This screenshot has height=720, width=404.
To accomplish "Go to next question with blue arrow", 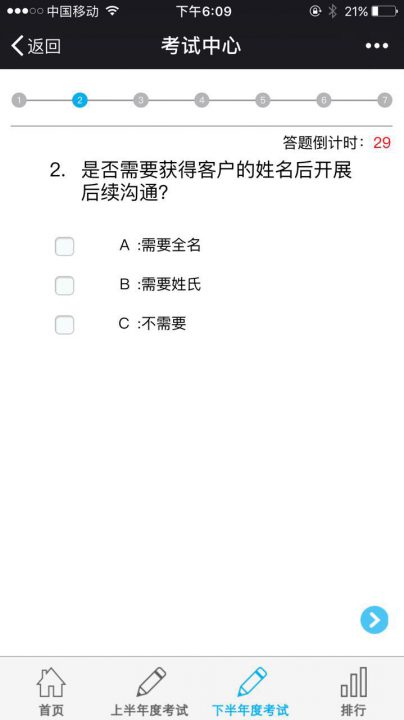I will tap(374, 620).
